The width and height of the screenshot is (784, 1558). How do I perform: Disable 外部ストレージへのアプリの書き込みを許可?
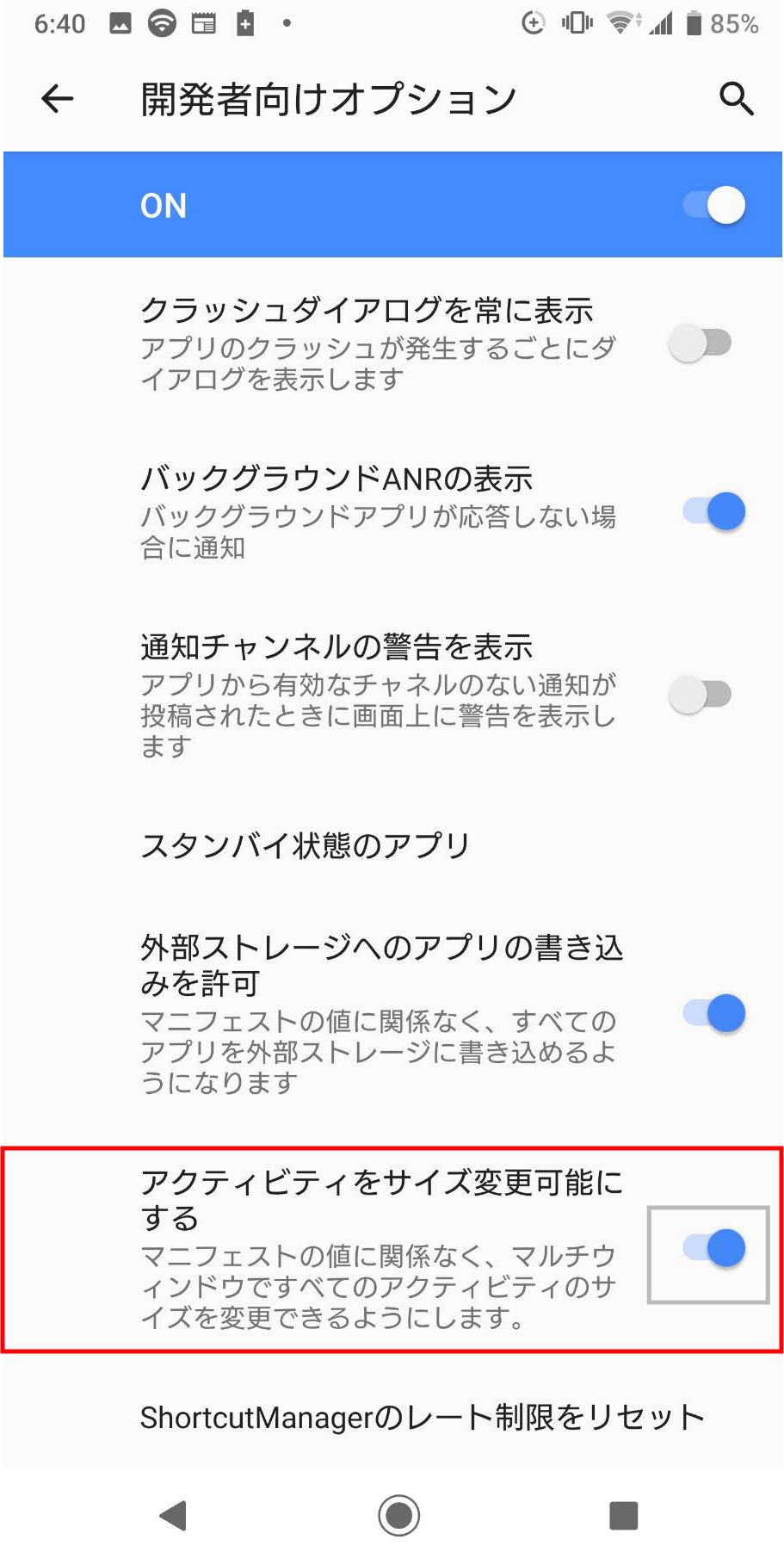[714, 1014]
